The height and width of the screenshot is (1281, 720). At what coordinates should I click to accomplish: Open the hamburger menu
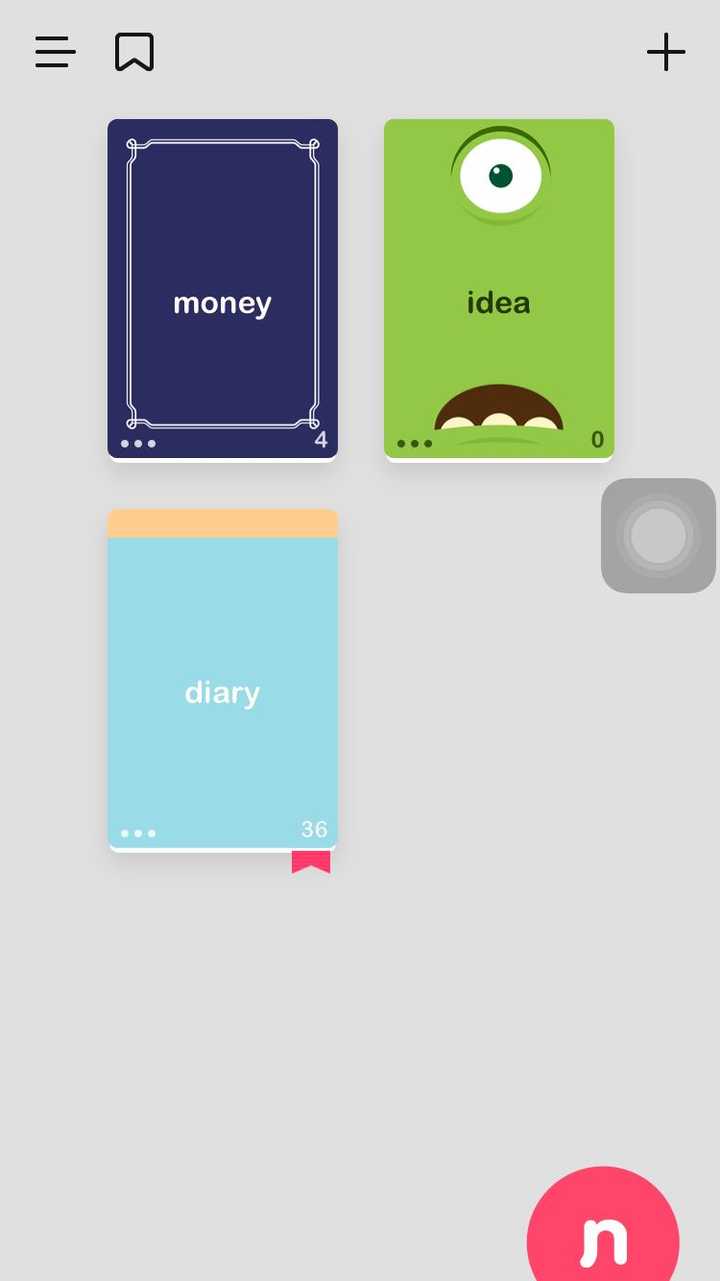click(55, 52)
